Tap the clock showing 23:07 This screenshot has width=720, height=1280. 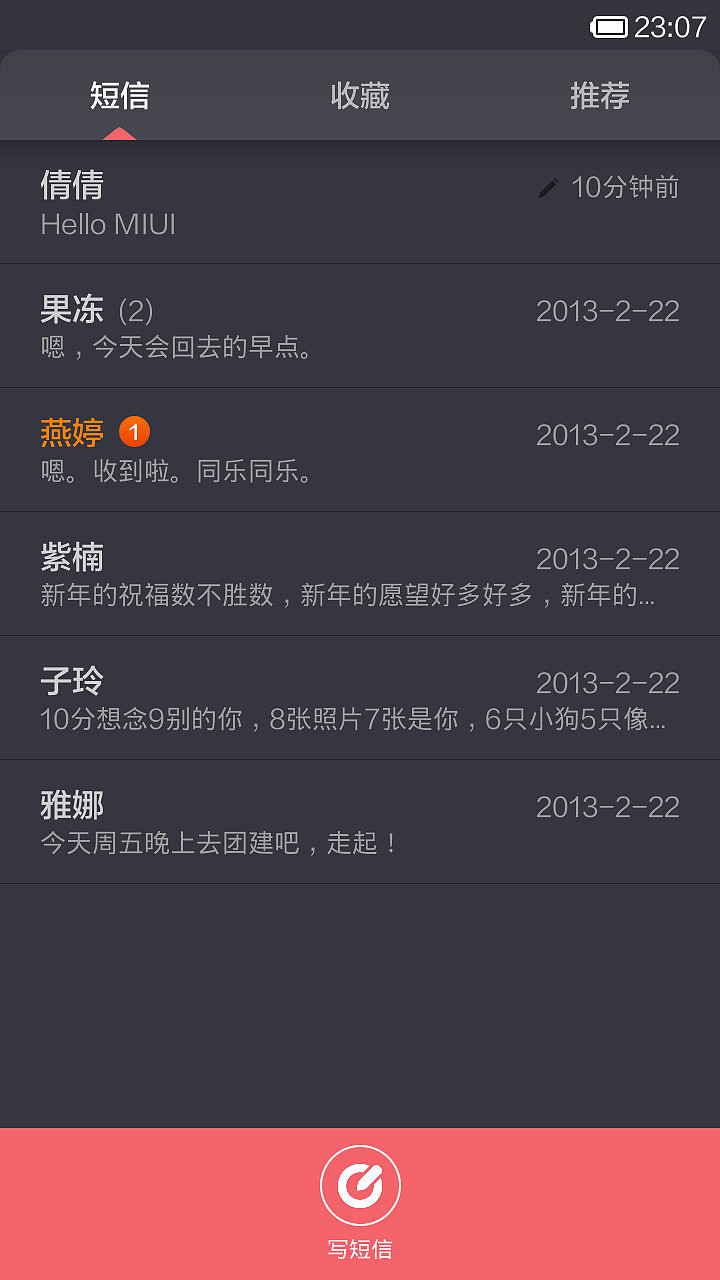(x=667, y=28)
